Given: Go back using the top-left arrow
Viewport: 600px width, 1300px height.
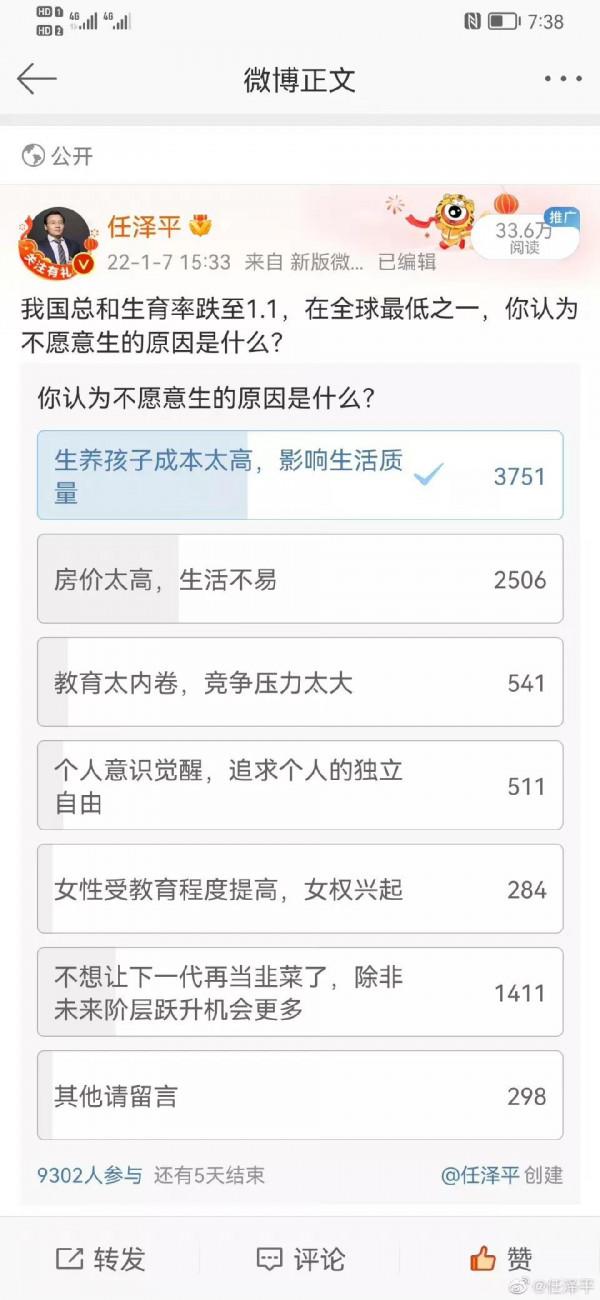Looking at the screenshot, I should pos(36,80).
